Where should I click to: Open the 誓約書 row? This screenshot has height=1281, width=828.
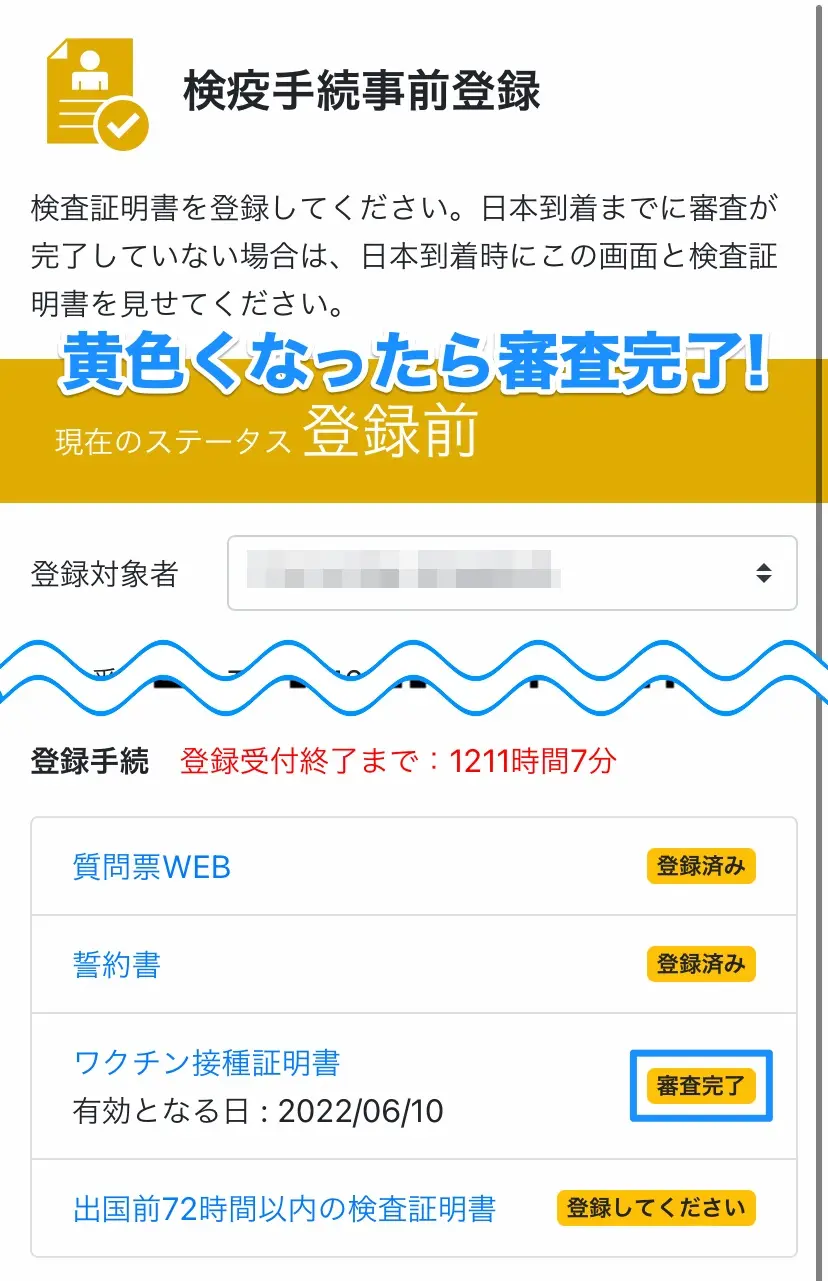click(118, 966)
